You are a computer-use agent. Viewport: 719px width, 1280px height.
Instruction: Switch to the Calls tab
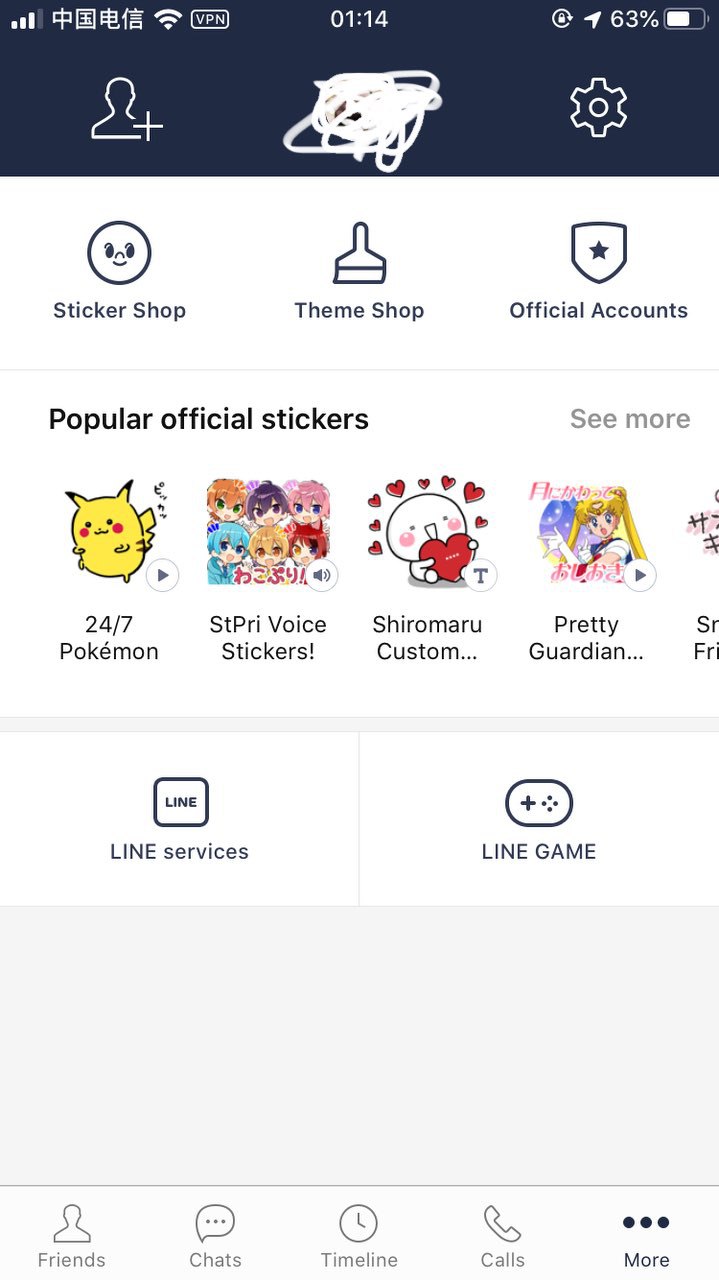tap(502, 1236)
